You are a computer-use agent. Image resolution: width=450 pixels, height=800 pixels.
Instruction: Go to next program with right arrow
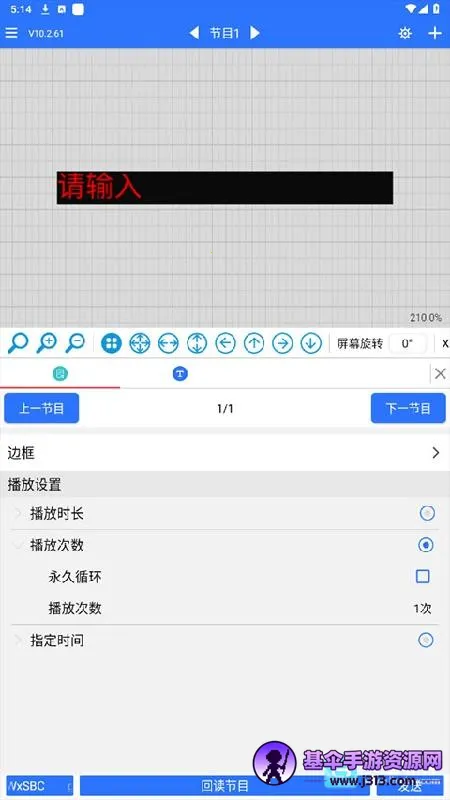255,33
